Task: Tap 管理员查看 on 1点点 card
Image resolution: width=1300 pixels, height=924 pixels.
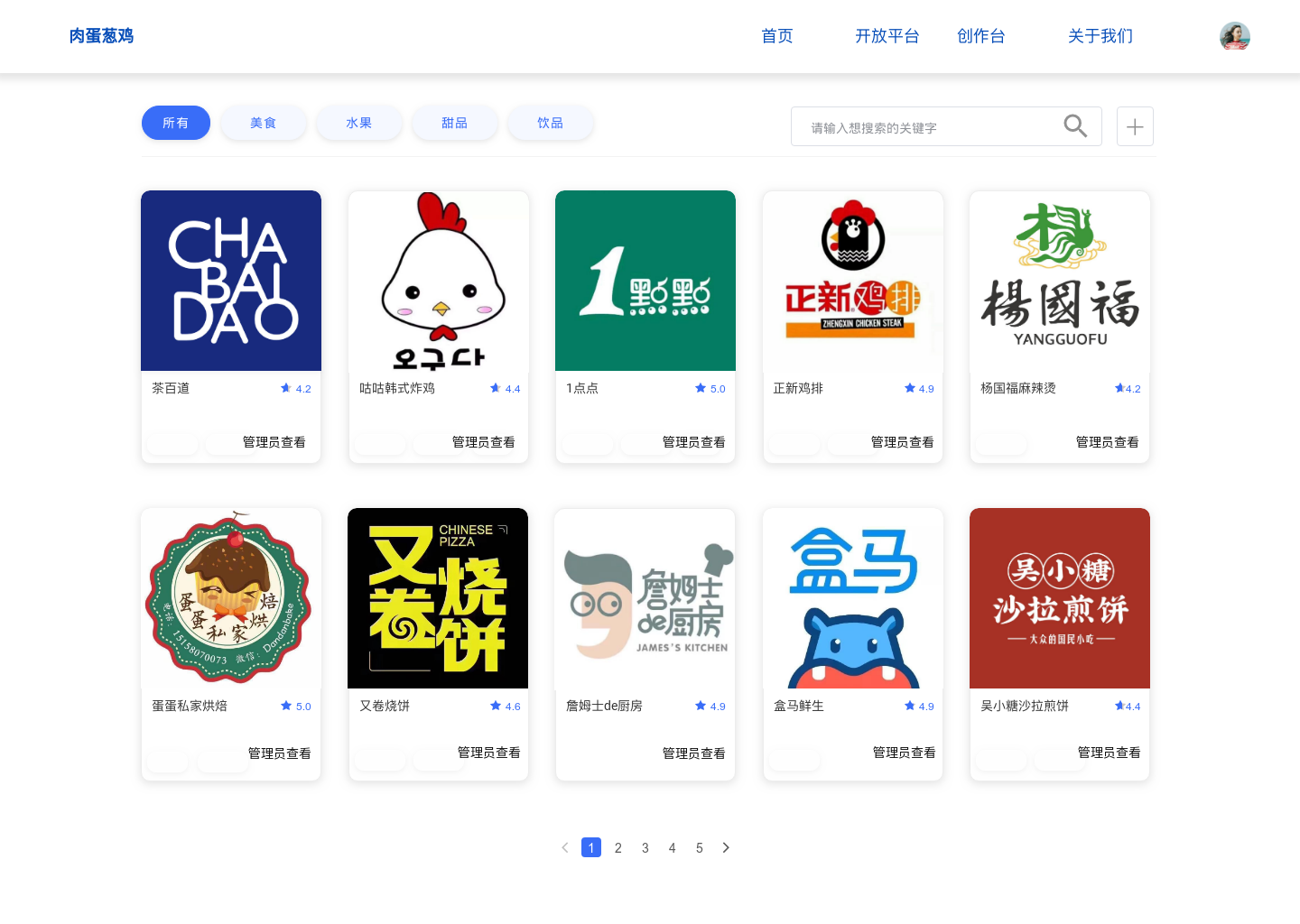Action: coord(693,442)
